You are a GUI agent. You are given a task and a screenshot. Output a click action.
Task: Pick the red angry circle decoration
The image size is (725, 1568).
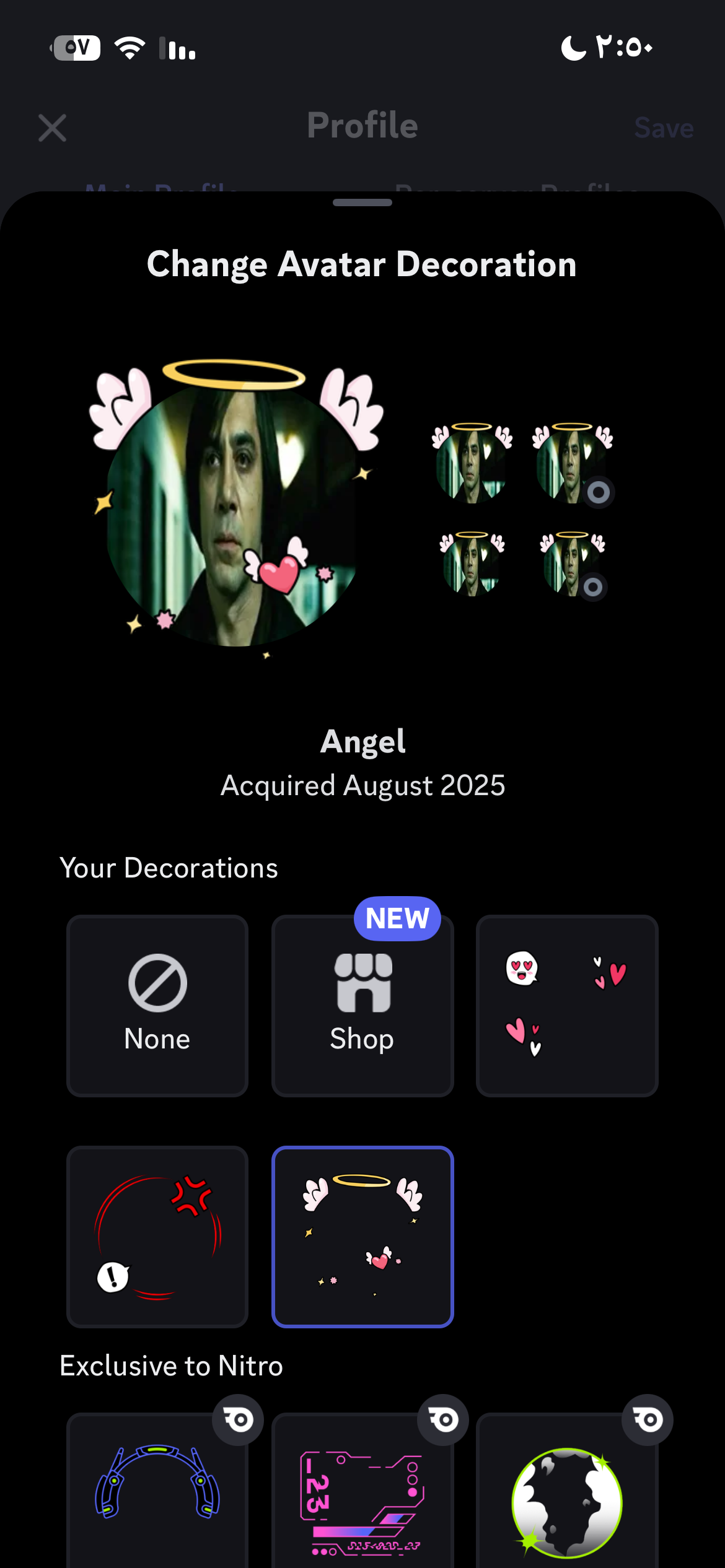[157, 1237]
